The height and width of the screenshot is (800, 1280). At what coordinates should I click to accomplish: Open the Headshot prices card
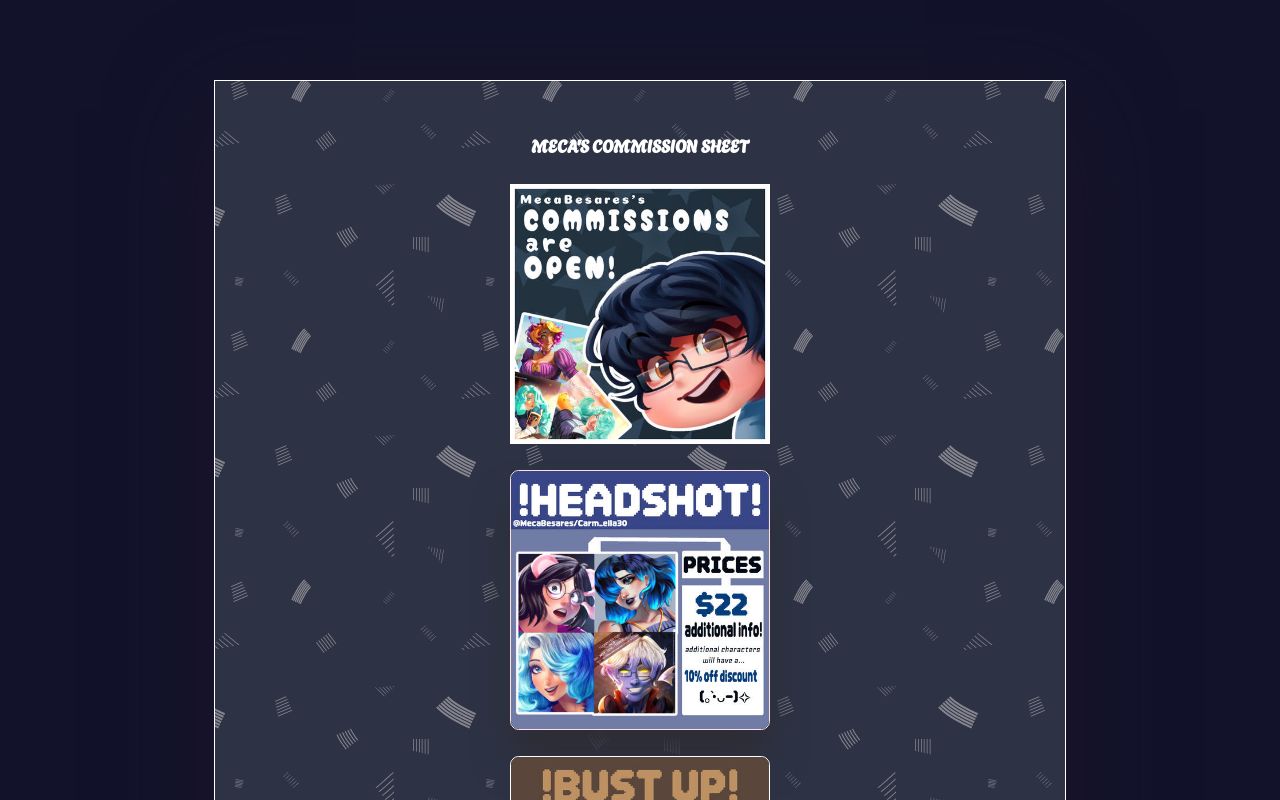[640, 600]
